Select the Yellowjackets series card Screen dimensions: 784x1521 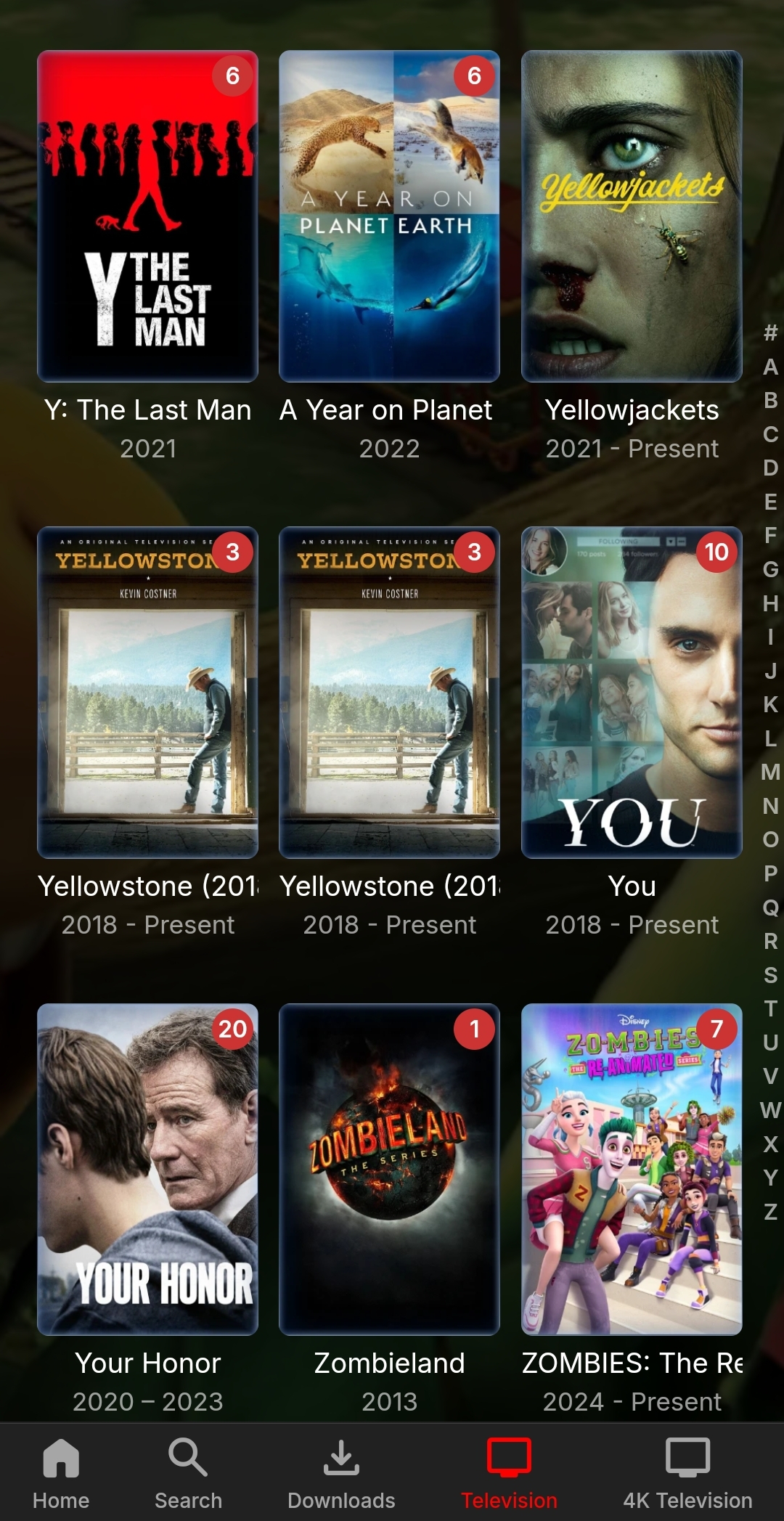point(632,216)
